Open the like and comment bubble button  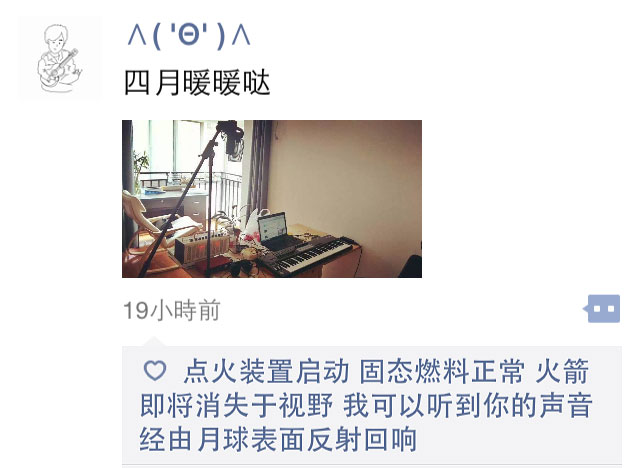pos(602,309)
